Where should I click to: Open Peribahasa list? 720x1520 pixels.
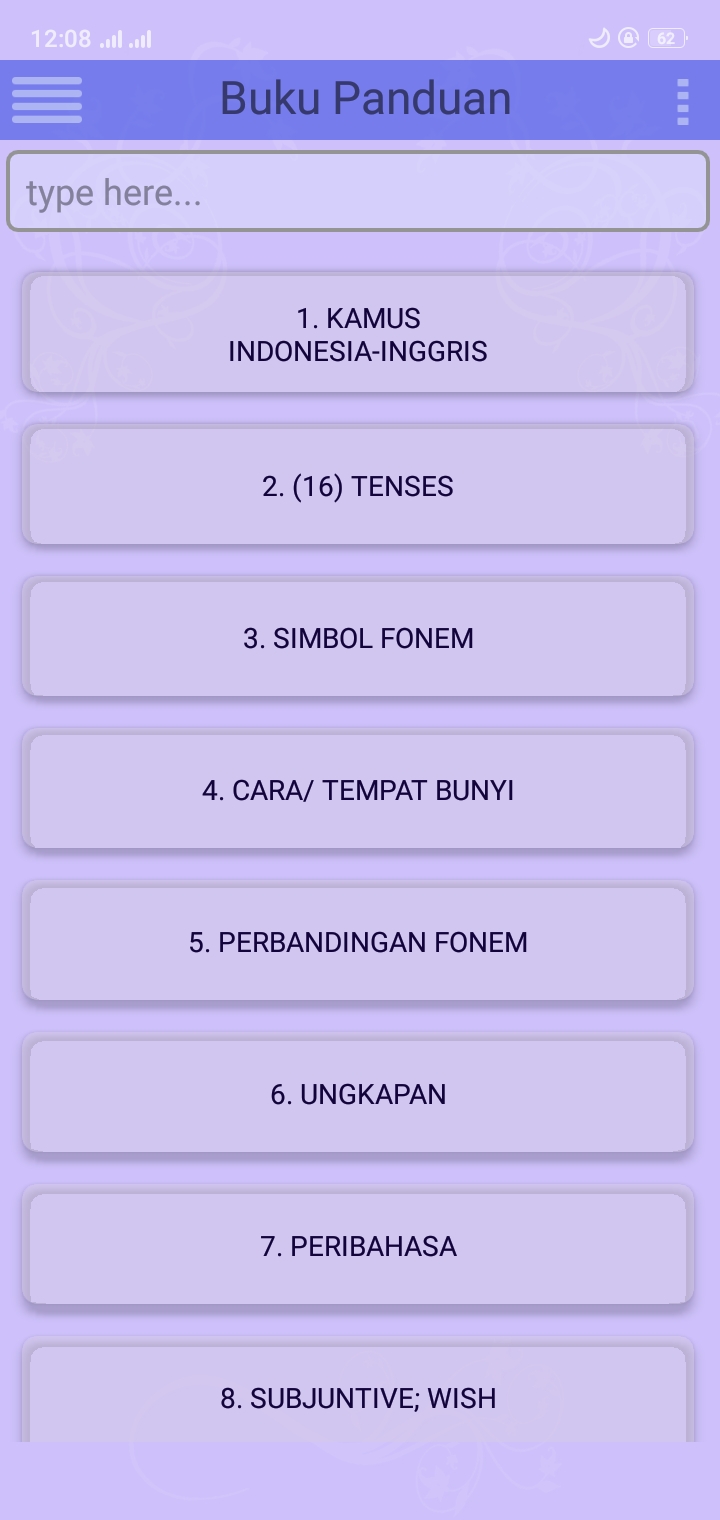pyautogui.click(x=358, y=1246)
